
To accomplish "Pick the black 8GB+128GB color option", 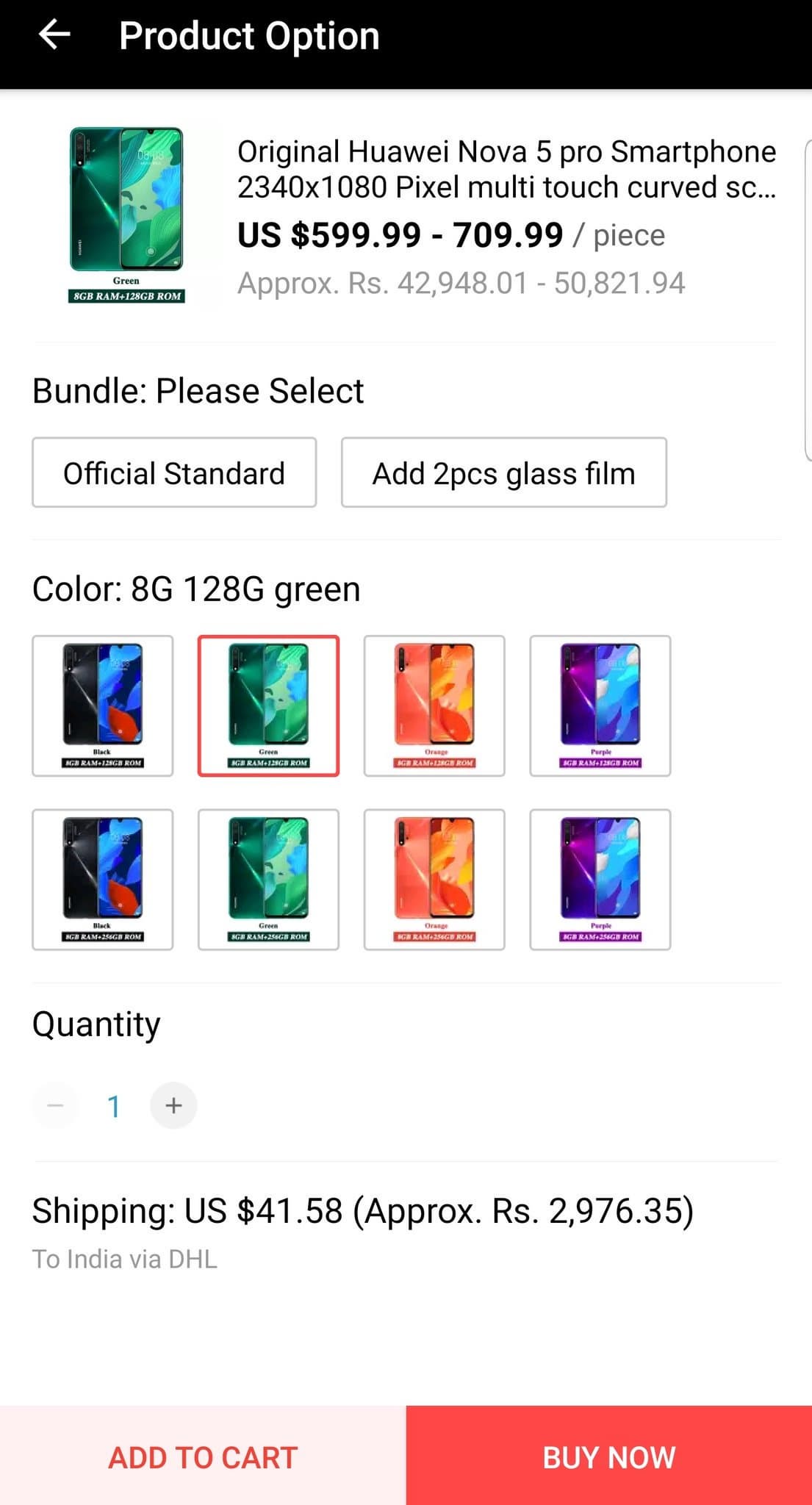I will coord(103,705).
